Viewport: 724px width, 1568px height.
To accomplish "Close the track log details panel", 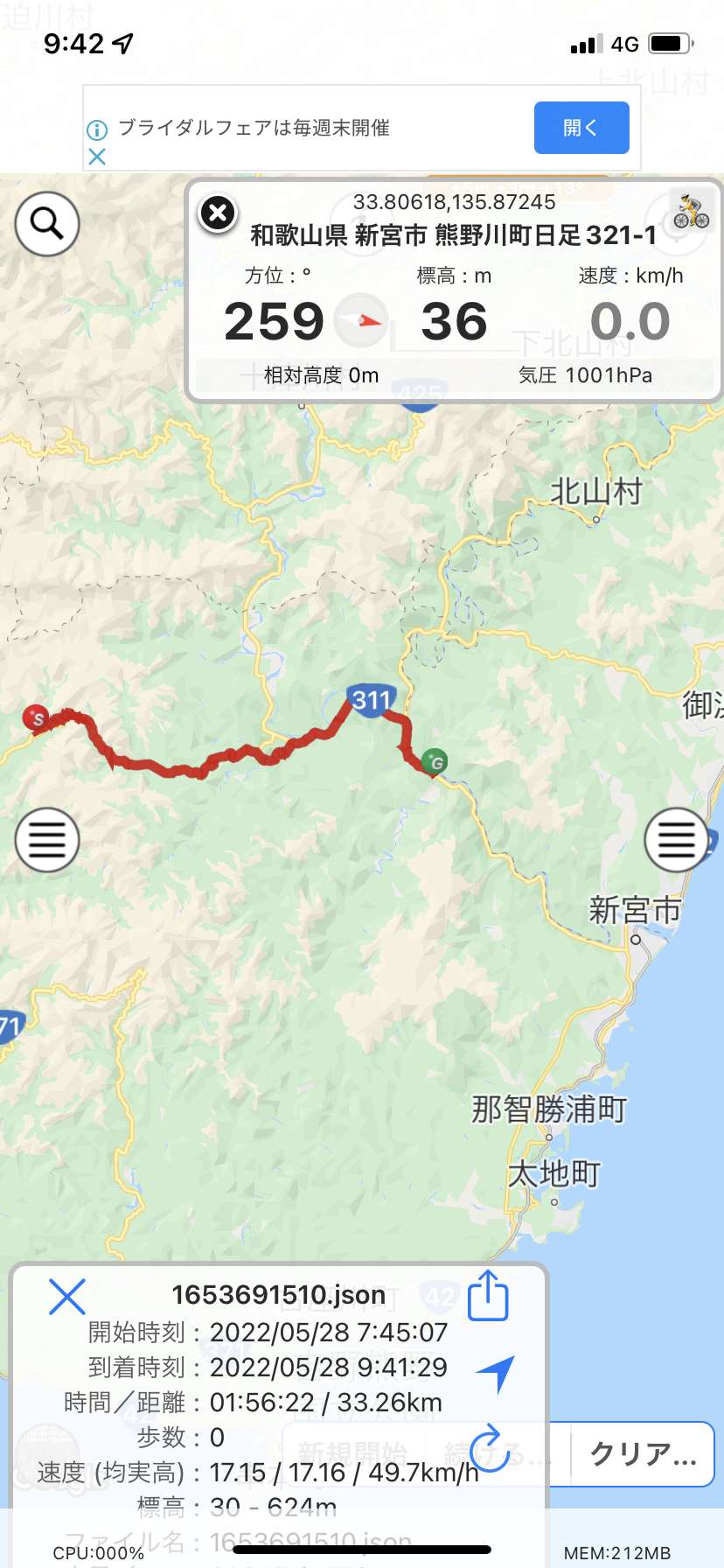I will [66, 1297].
